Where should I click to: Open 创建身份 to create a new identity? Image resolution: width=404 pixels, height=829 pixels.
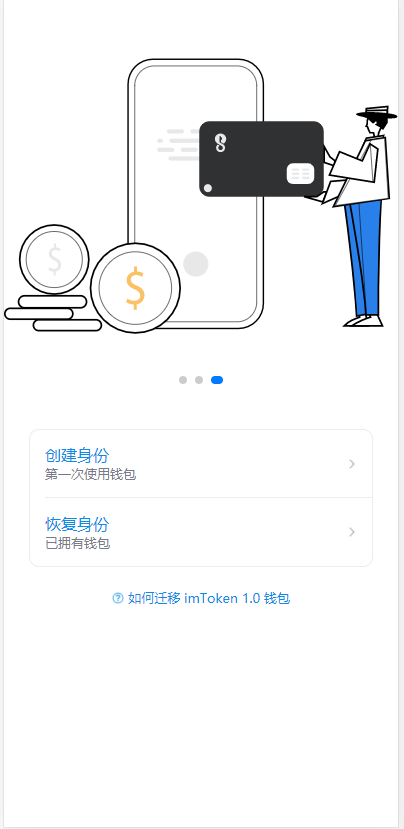click(x=201, y=464)
